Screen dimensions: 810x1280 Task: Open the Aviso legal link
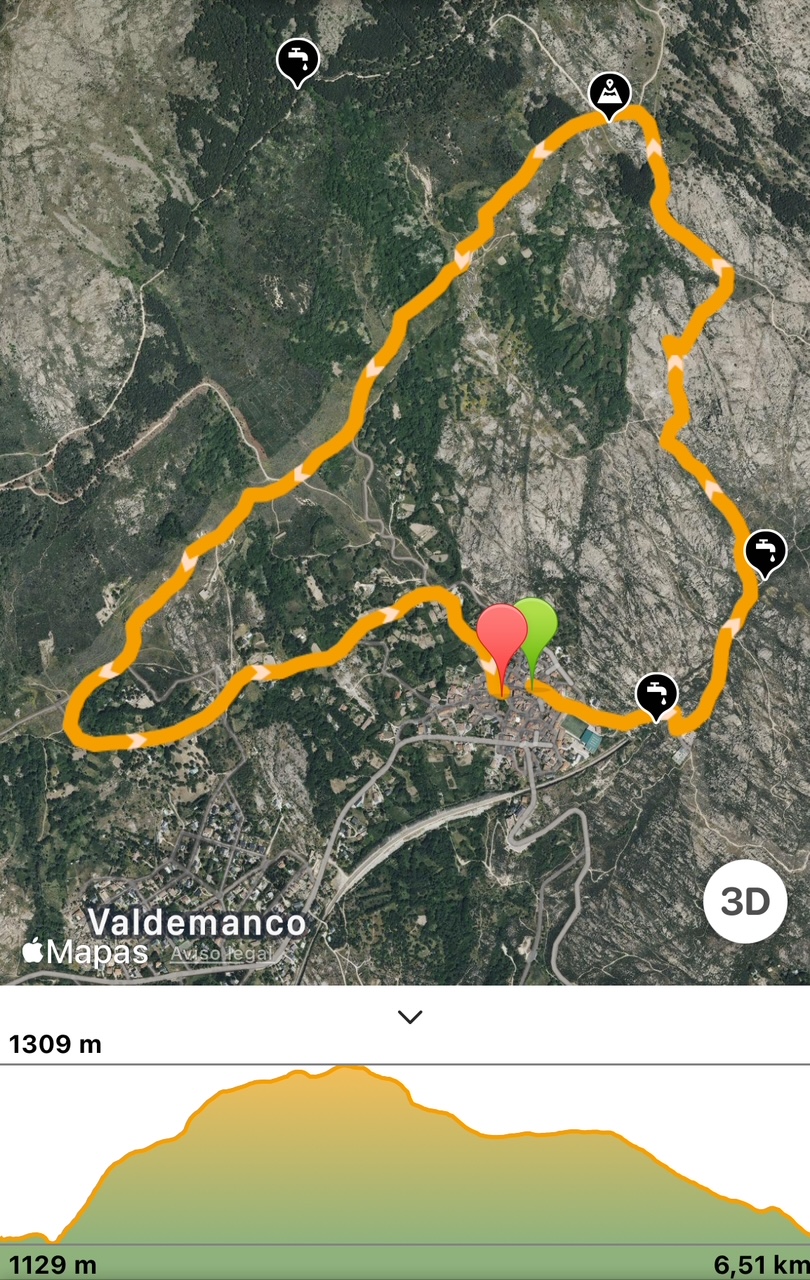pos(220,953)
